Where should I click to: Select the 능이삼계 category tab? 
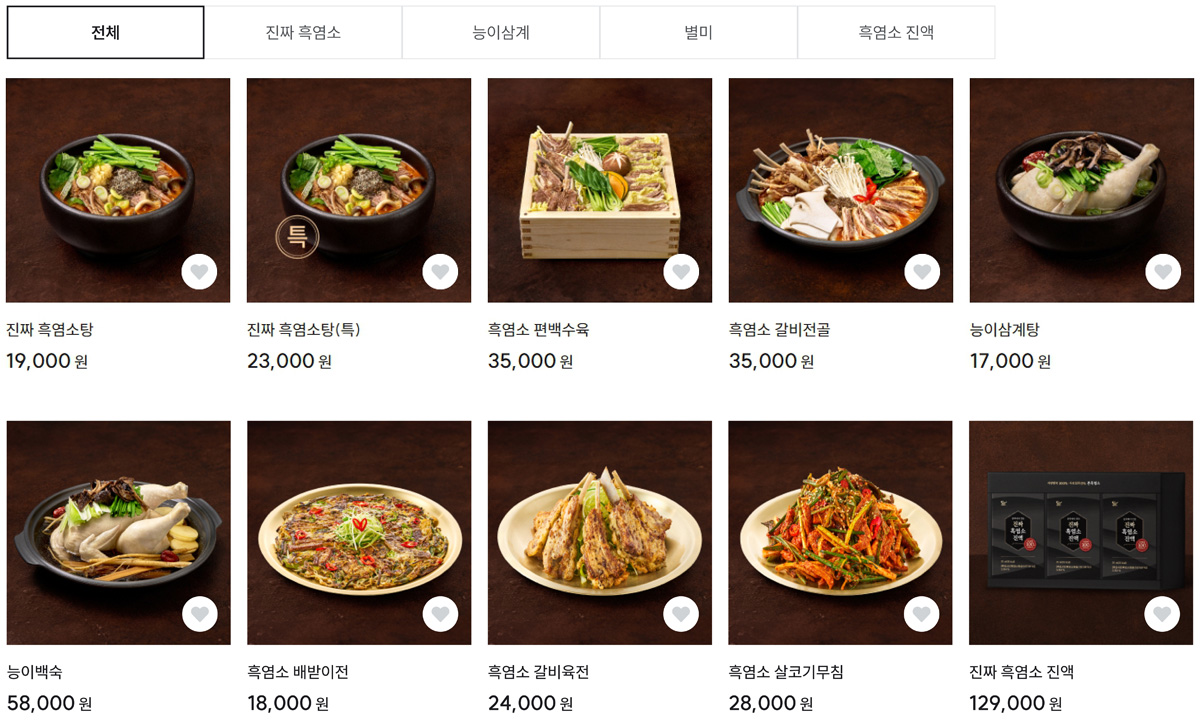pos(500,32)
